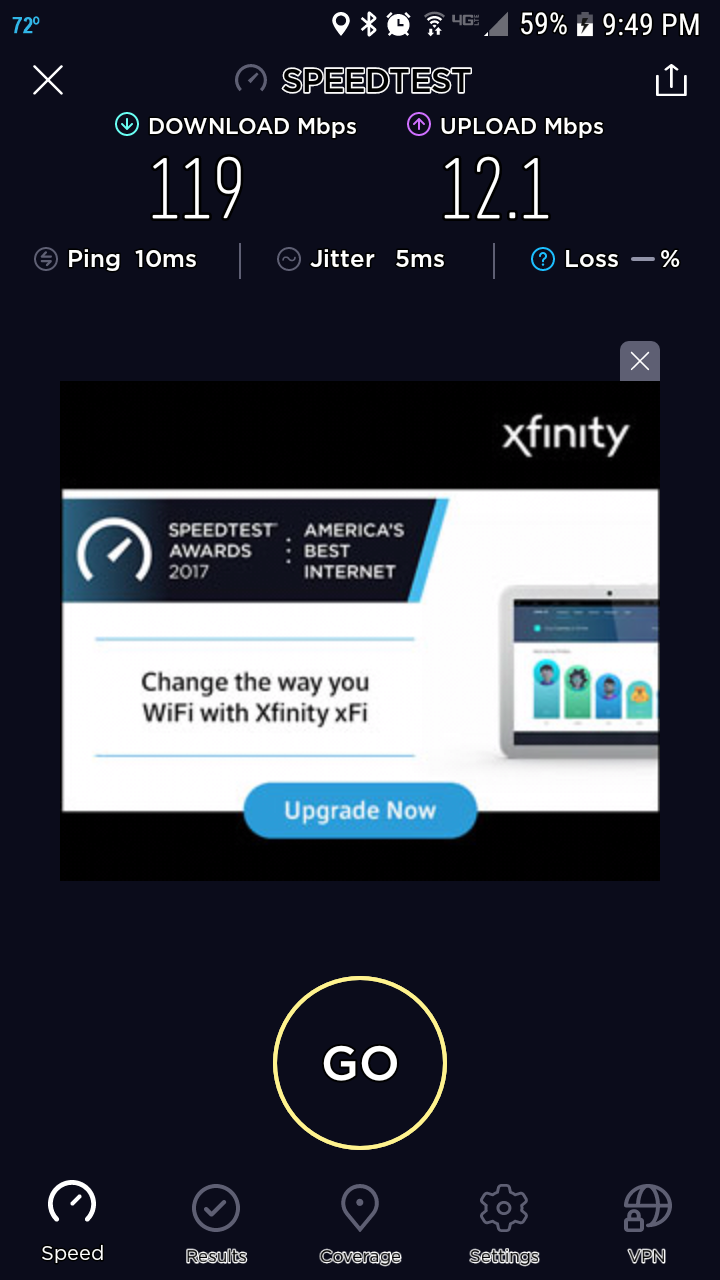Screen dimensions: 720x1280
Task: Tap Upgrade Now in the Xfinity ad
Action: [x=360, y=810]
